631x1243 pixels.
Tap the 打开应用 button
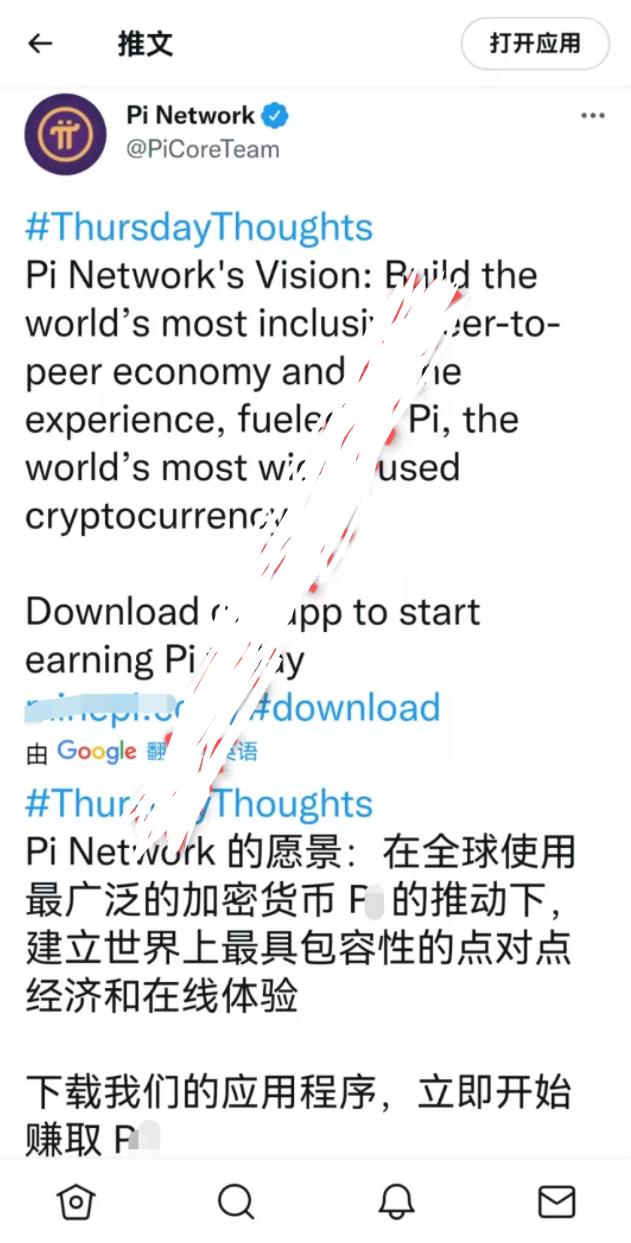click(x=534, y=44)
